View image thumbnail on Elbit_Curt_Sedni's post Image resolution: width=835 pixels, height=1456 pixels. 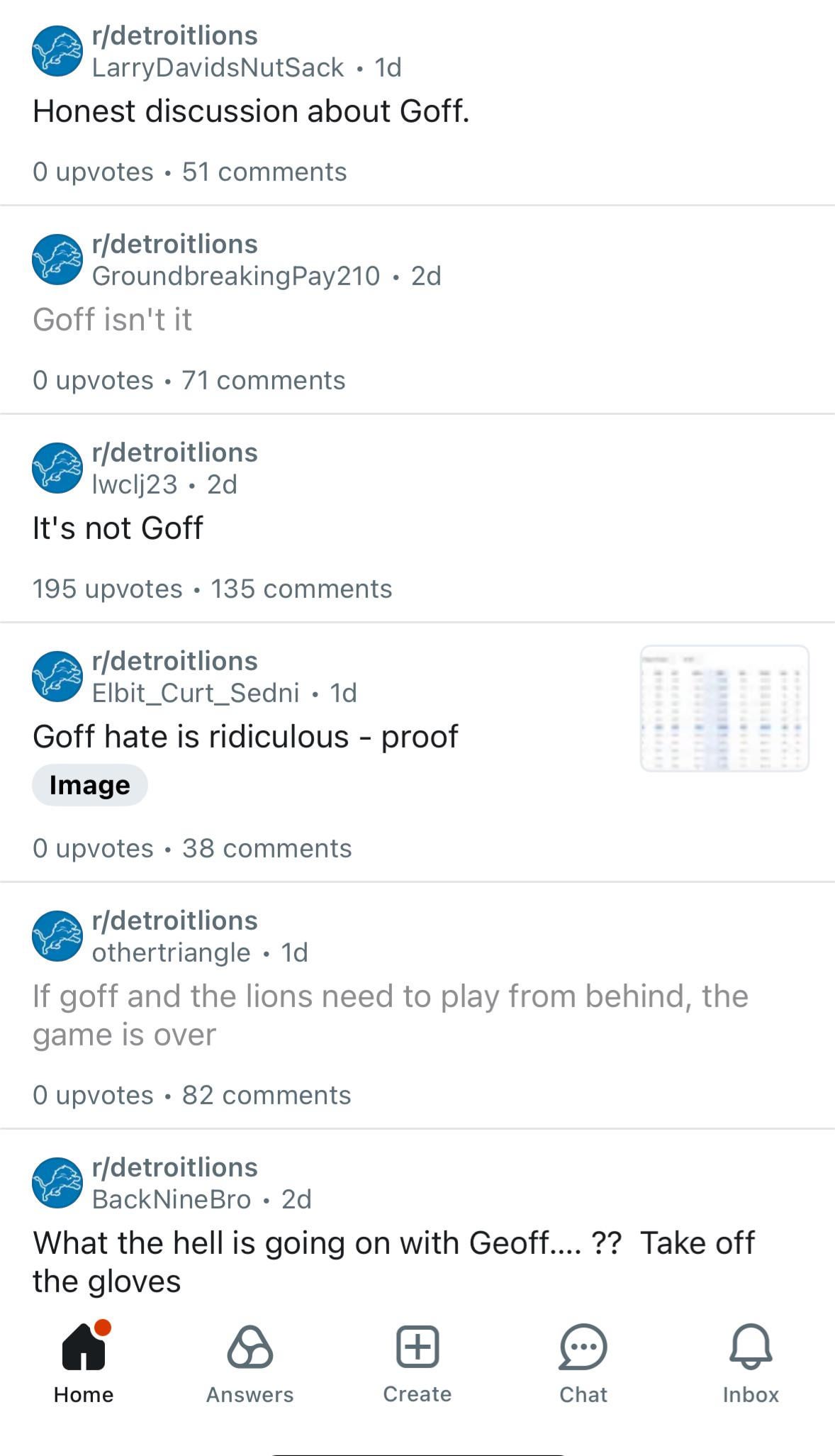724,708
